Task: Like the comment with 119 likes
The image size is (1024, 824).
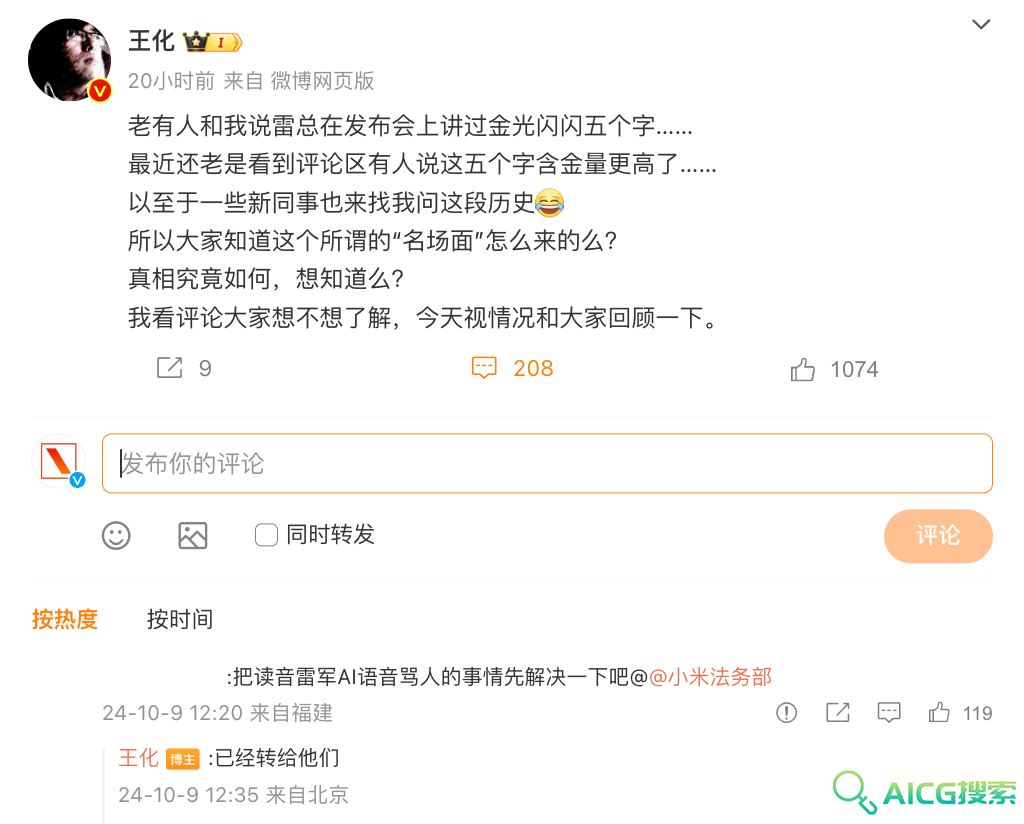Action: tap(939, 712)
